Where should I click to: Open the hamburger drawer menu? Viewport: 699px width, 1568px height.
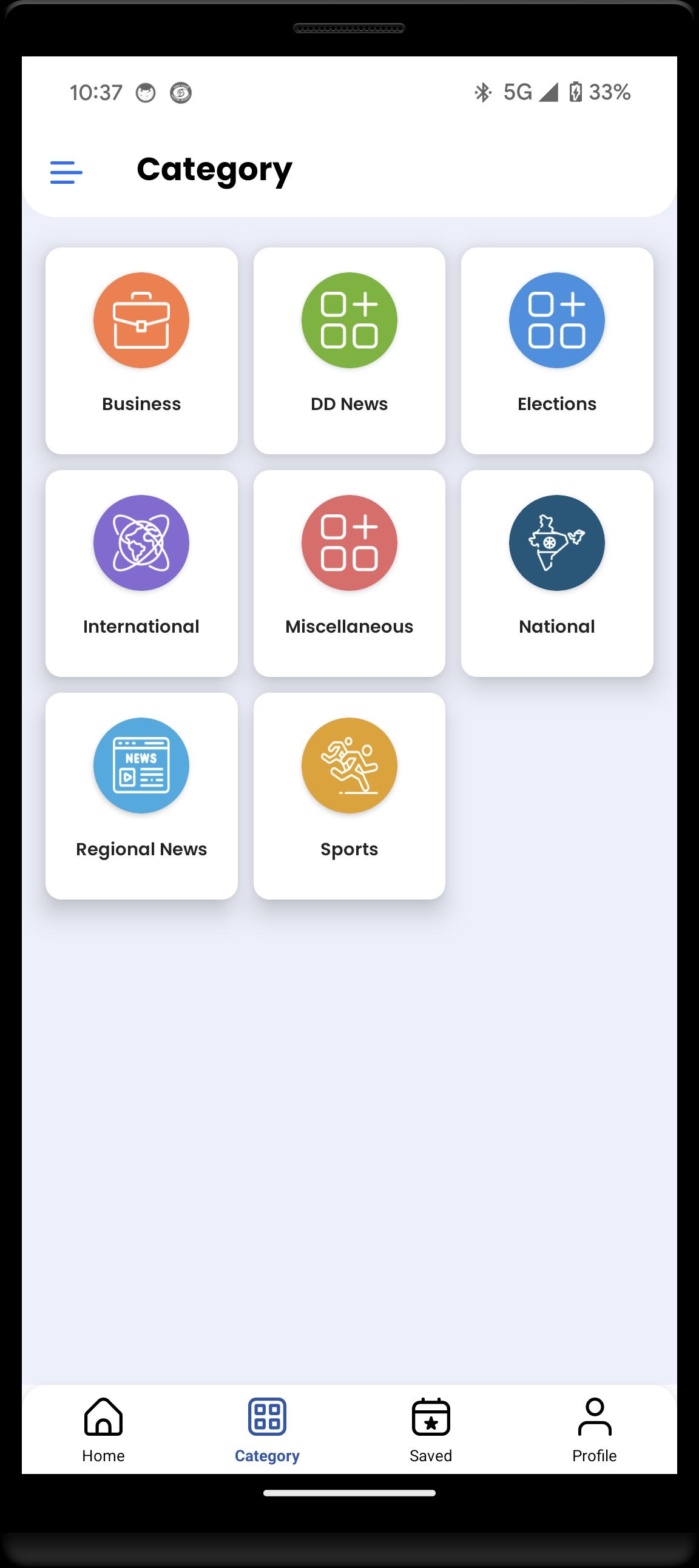click(x=66, y=172)
